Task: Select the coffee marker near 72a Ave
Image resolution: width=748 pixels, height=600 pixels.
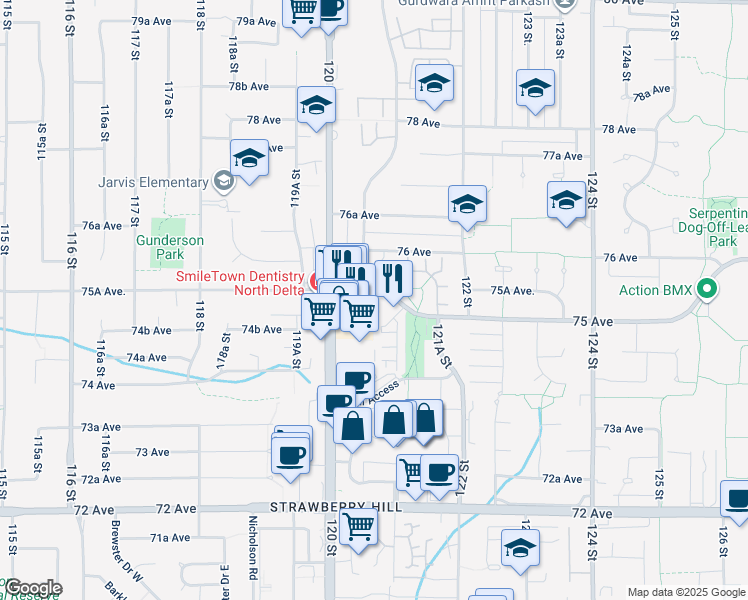Action: [438, 471]
